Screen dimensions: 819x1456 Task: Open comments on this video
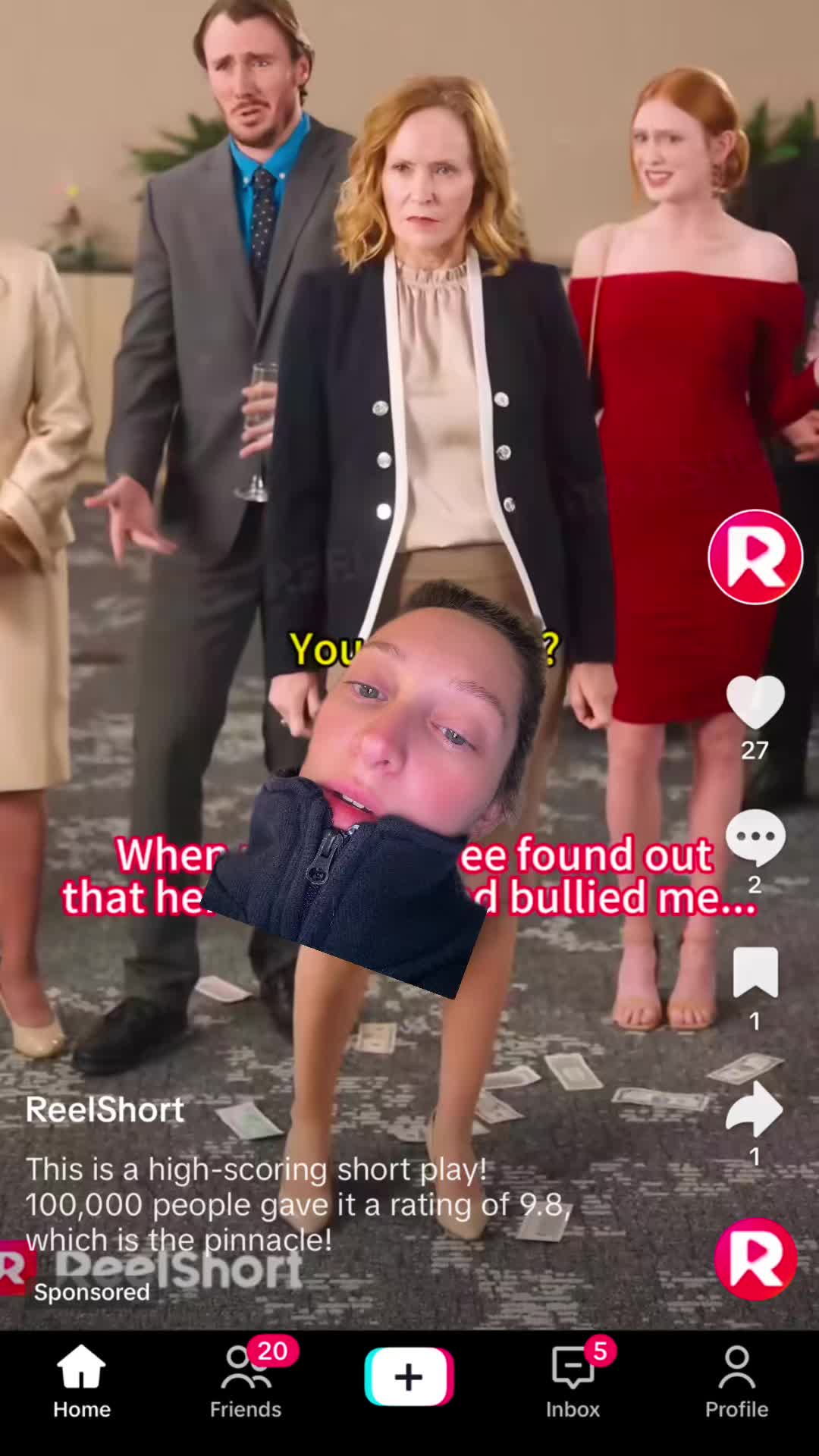coord(755,837)
